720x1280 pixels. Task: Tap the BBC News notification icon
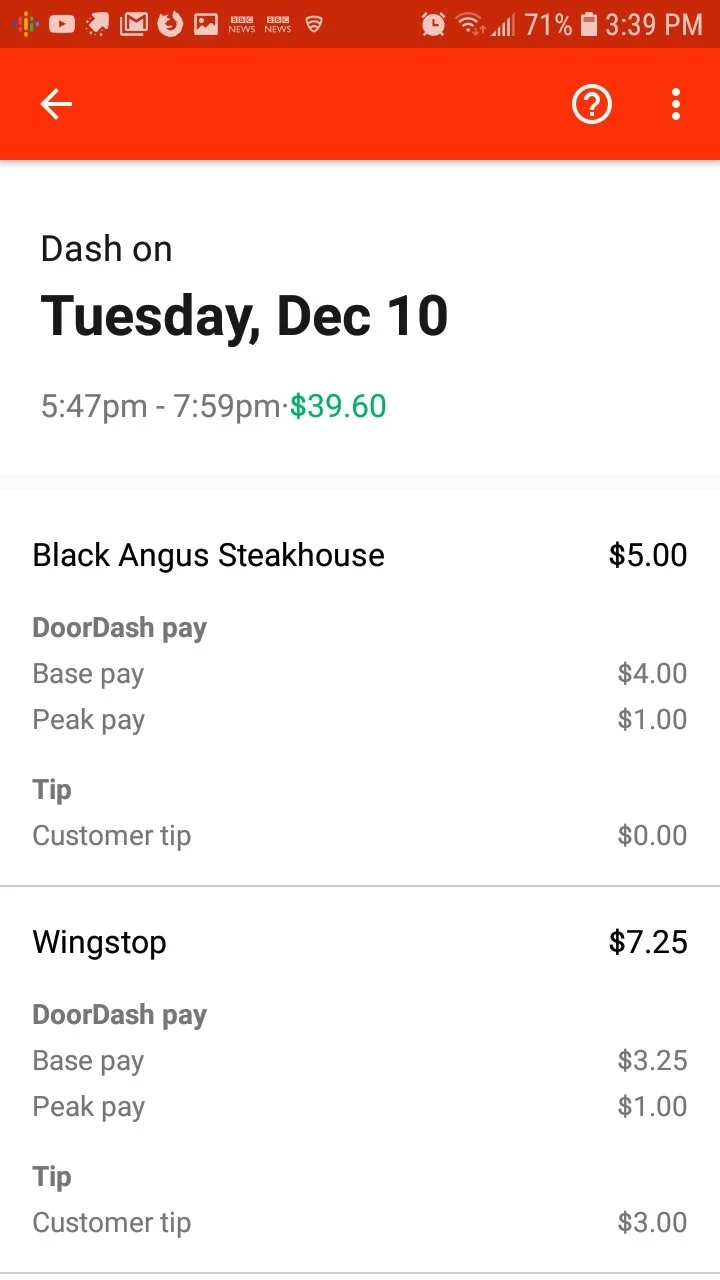click(240, 22)
